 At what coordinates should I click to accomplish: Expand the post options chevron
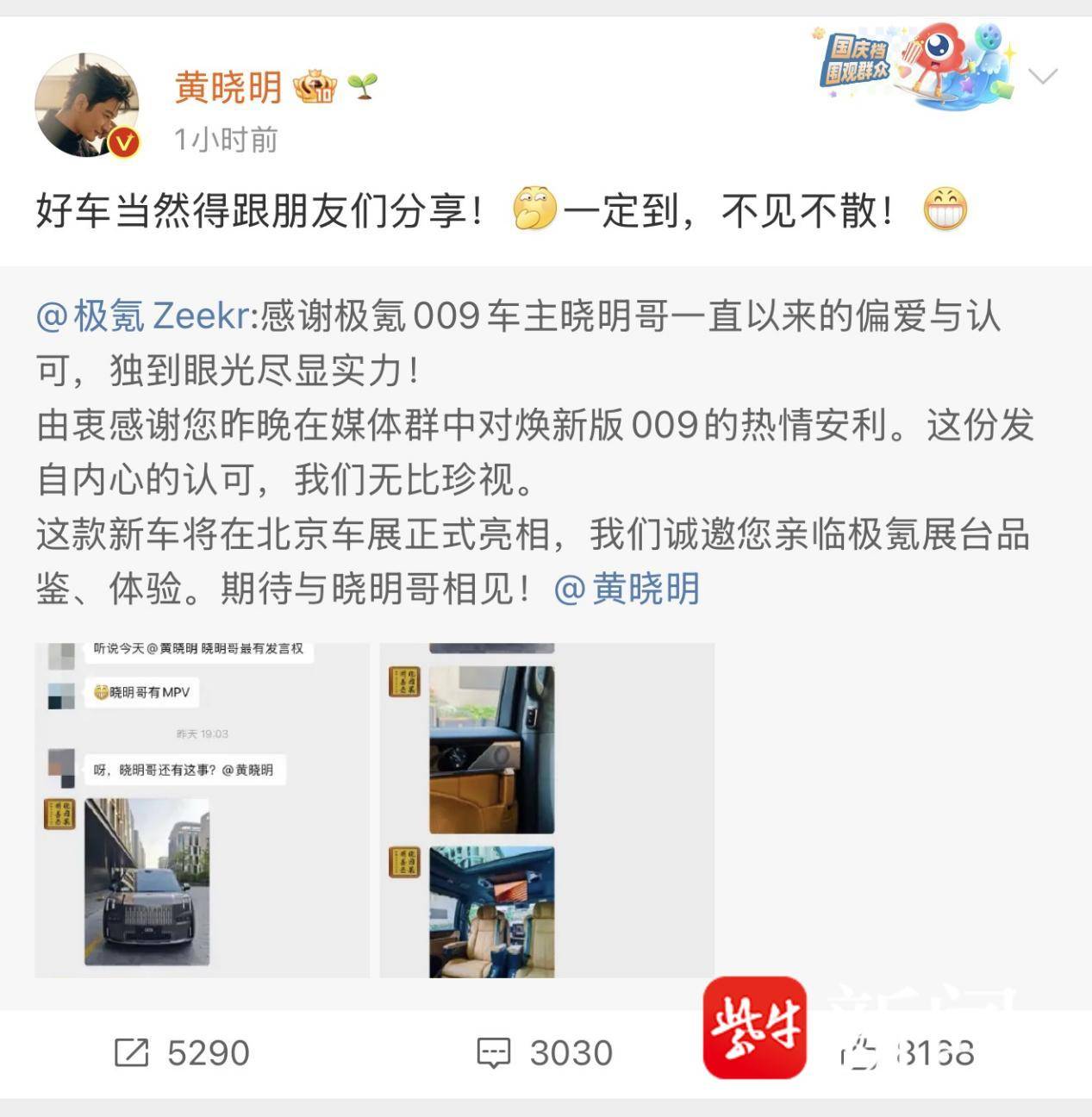(x=1043, y=77)
